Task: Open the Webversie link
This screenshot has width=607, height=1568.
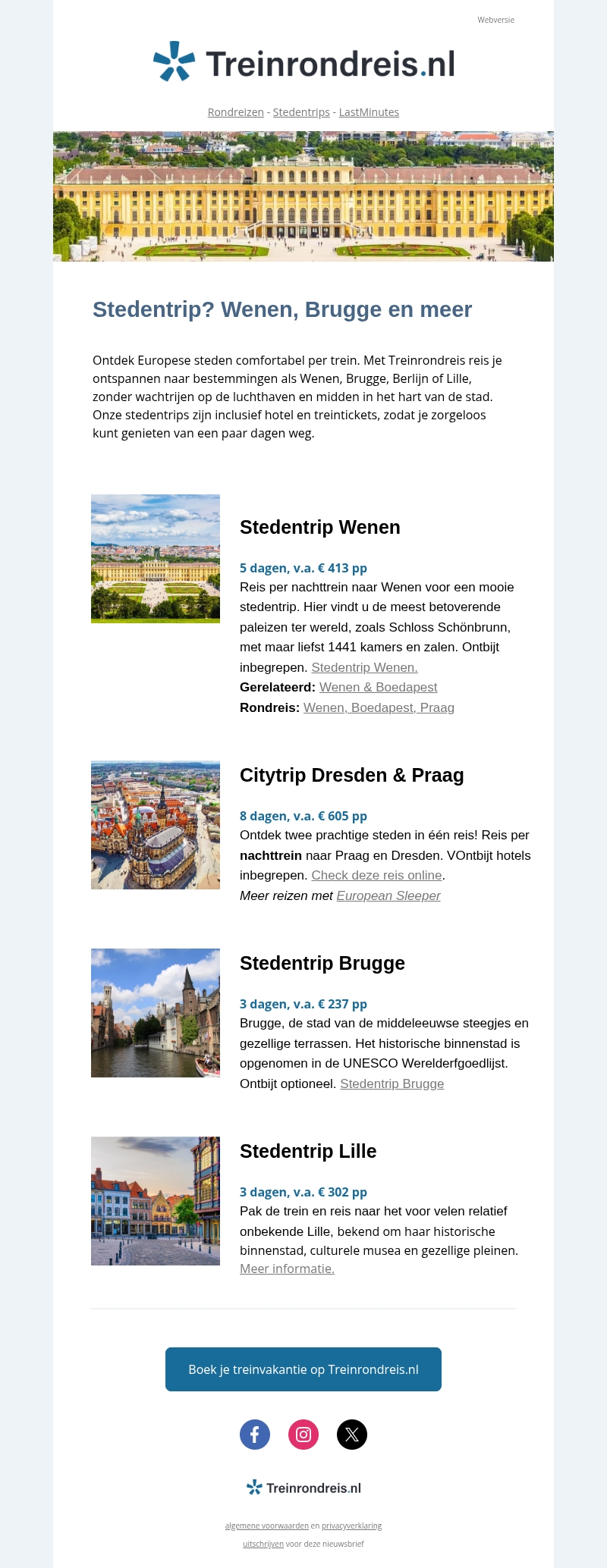Action: pyautogui.click(x=495, y=20)
